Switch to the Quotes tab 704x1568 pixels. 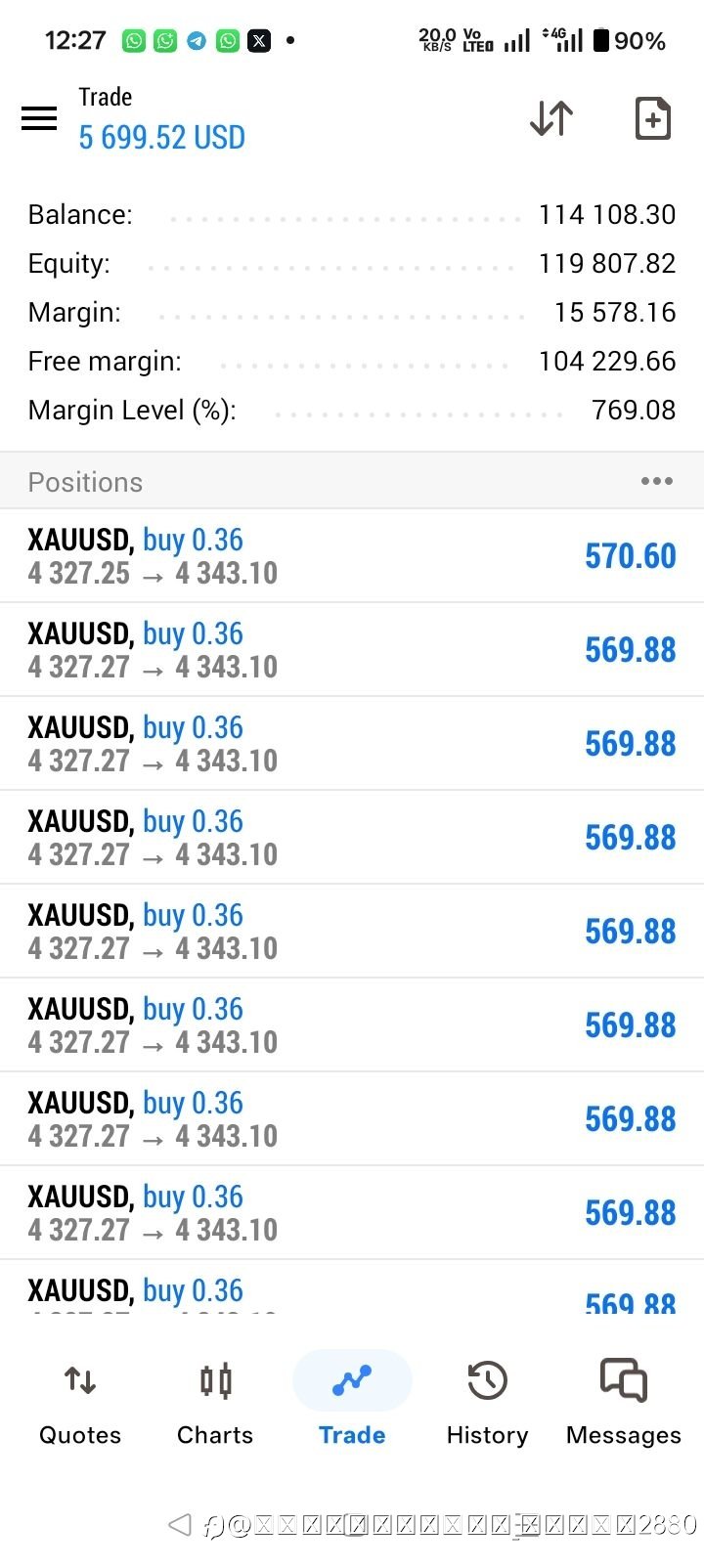(x=80, y=1399)
